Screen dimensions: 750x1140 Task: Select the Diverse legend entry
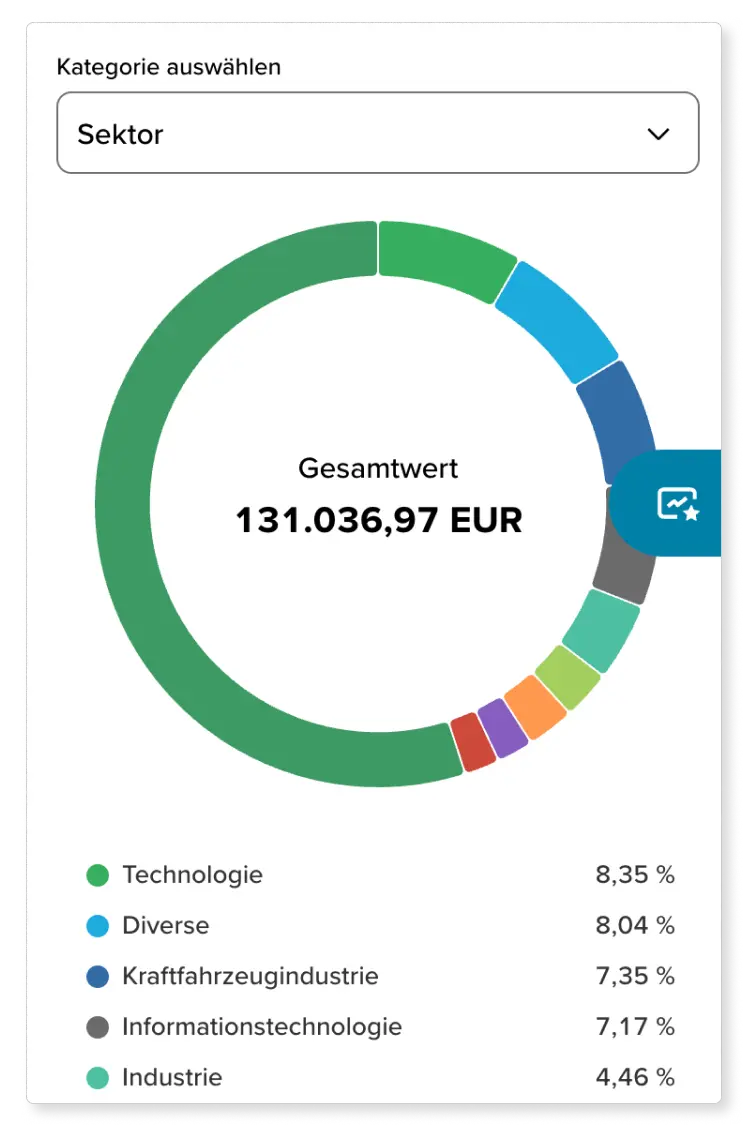click(165, 925)
